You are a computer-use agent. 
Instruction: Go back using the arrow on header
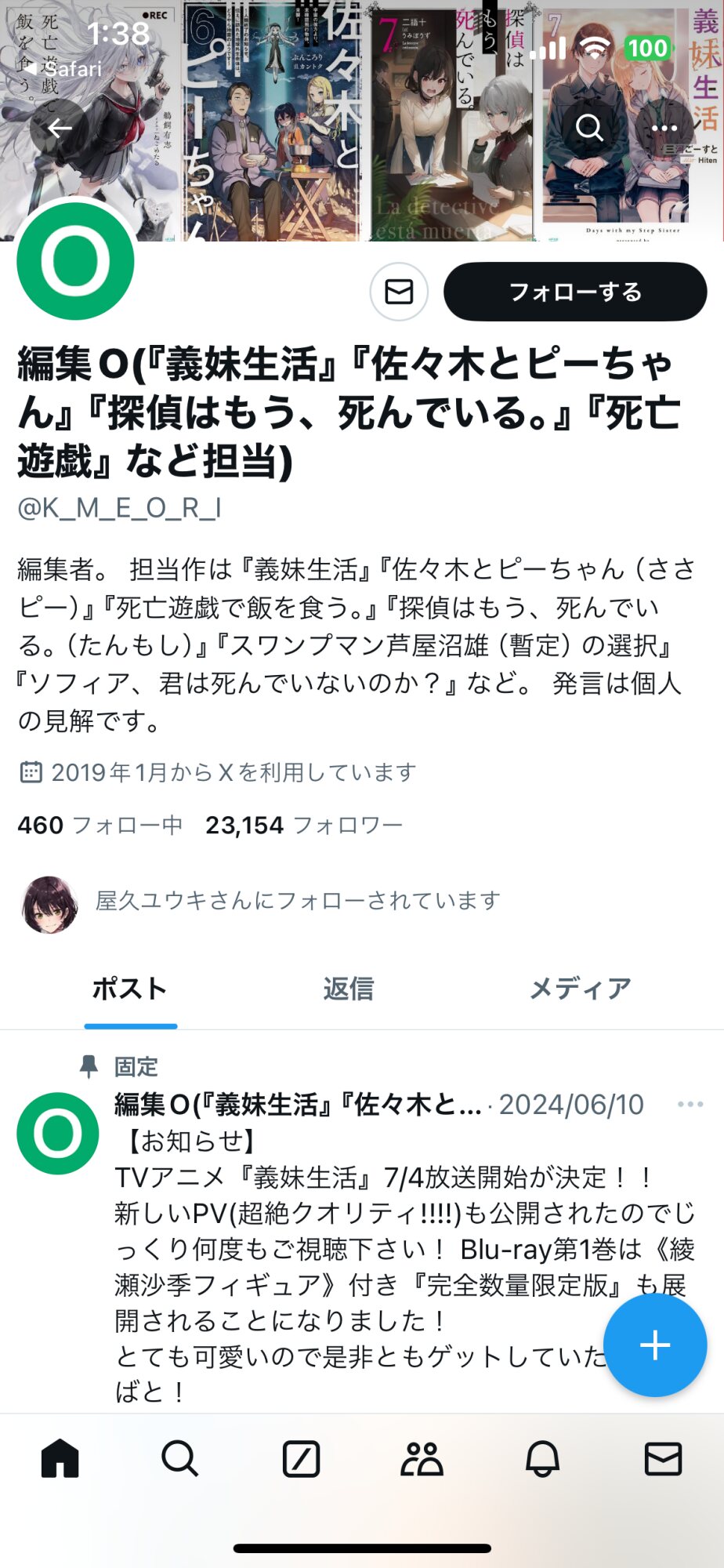click(60, 128)
